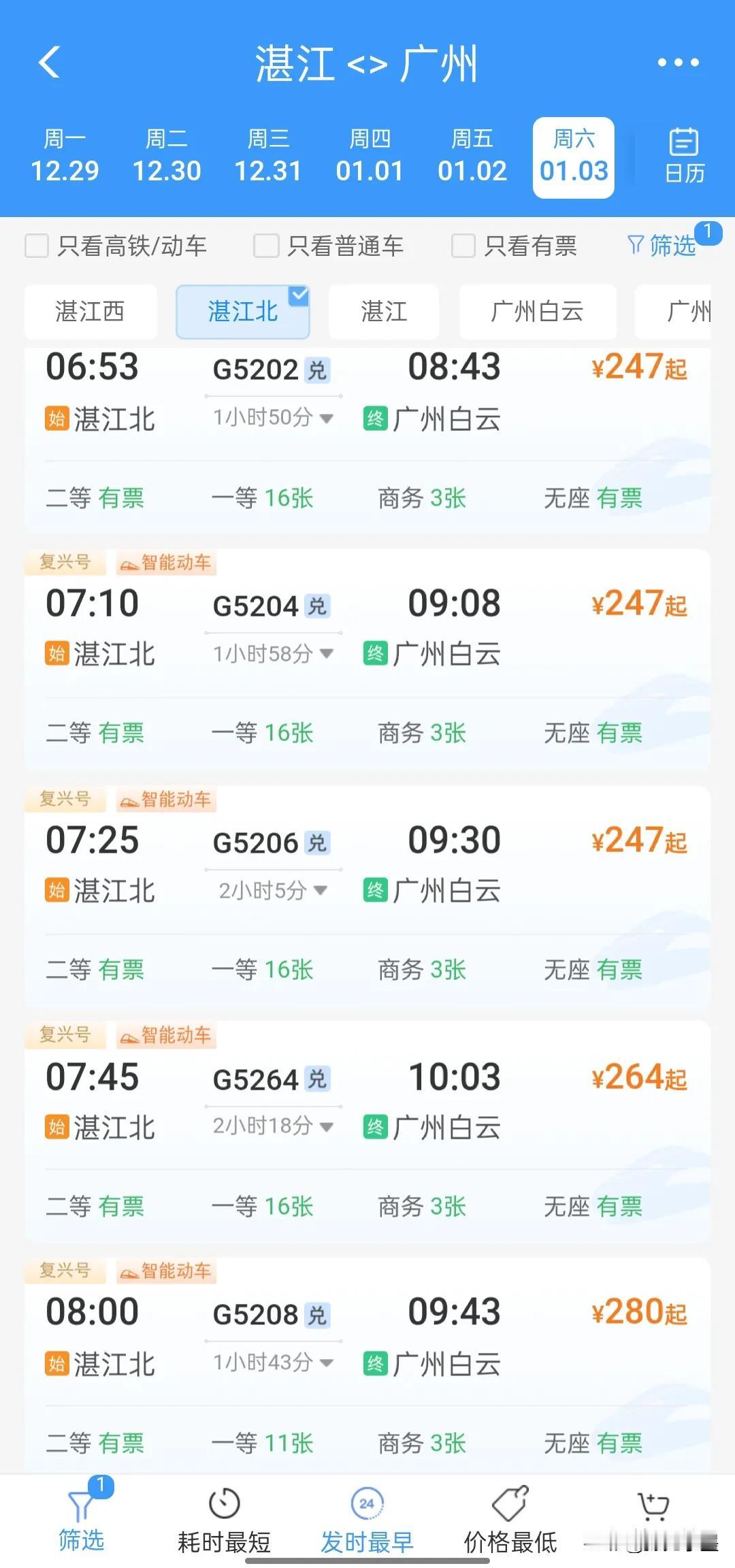The width and height of the screenshot is (735, 1568).
Task: Switch to the 周五 01.02 date tab
Action: tap(473, 155)
